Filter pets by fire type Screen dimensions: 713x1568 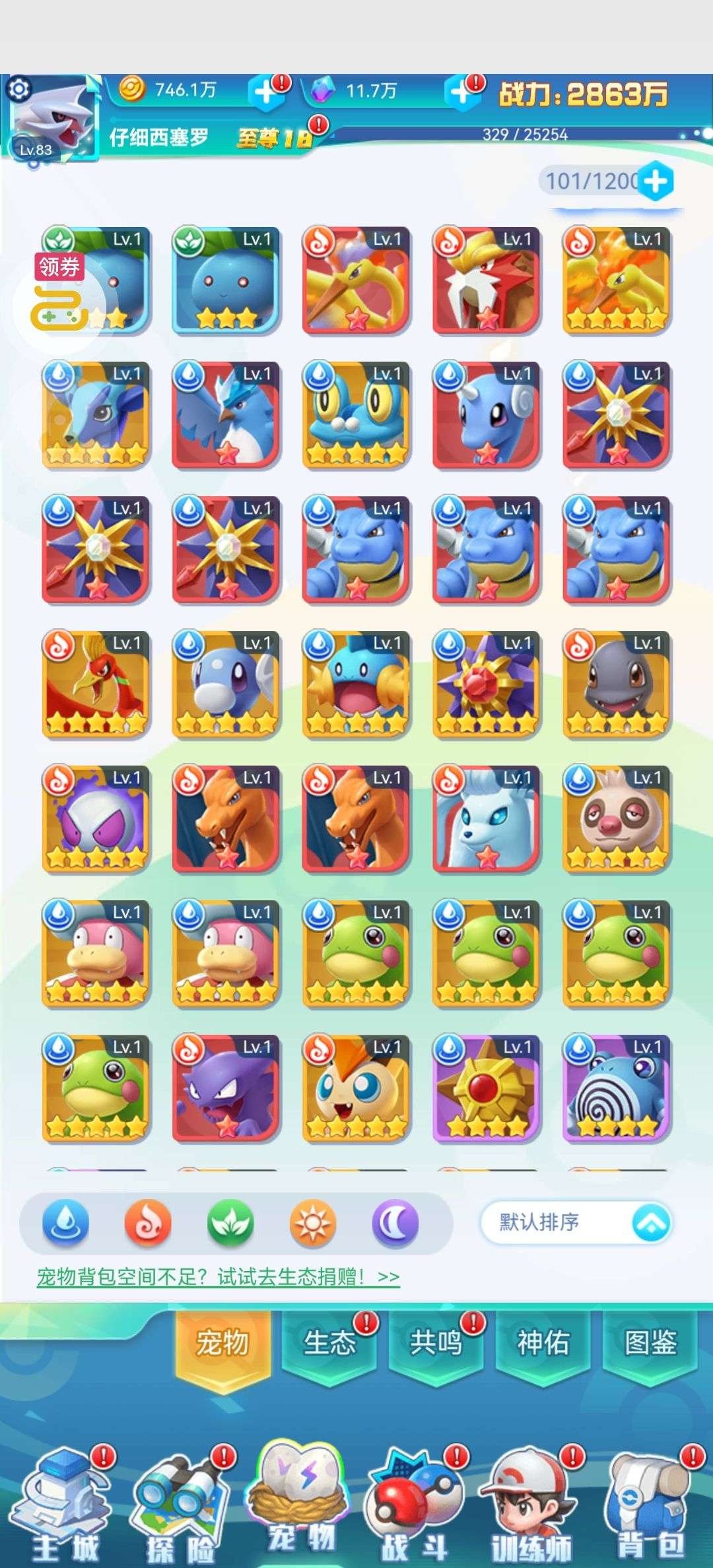pyautogui.click(x=148, y=1223)
